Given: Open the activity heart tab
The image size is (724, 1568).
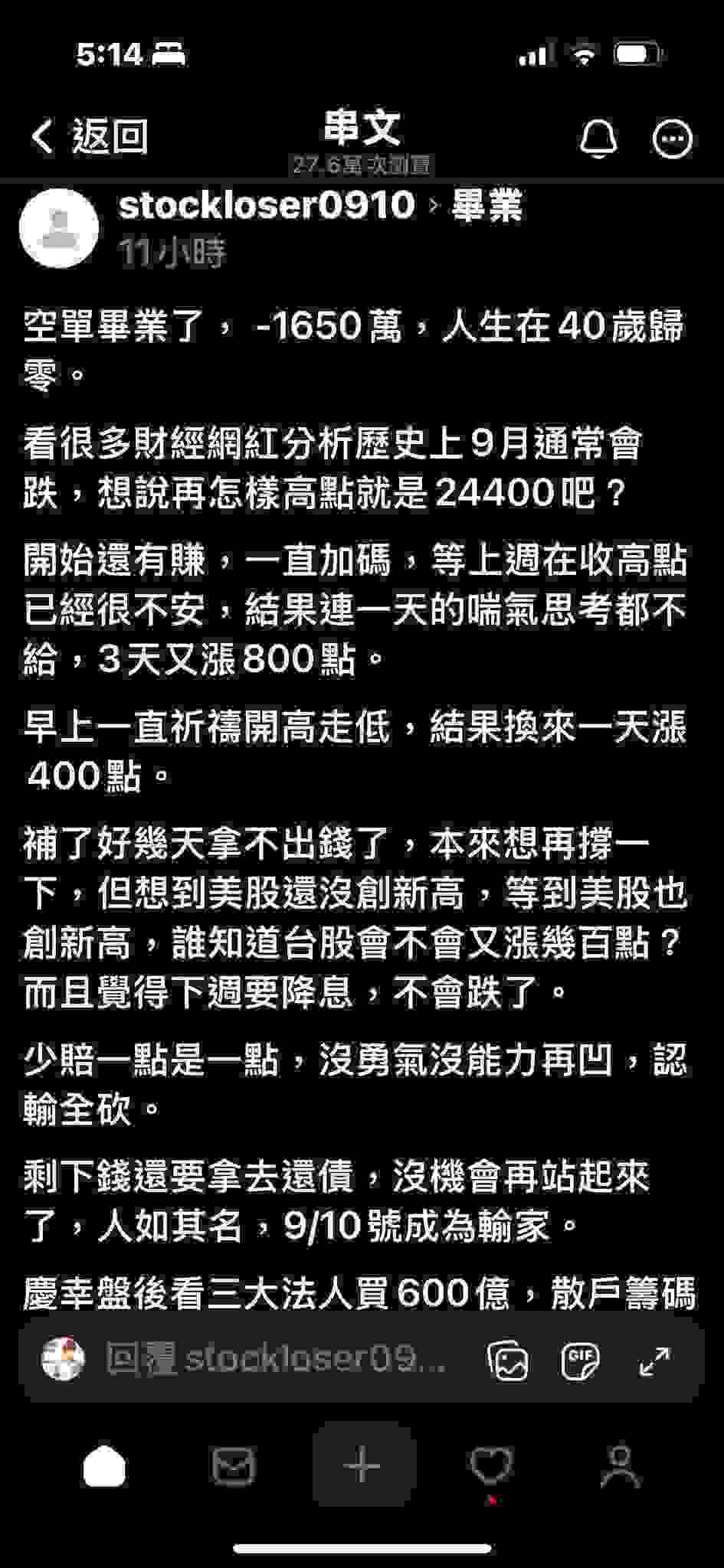Looking at the screenshot, I should click(x=490, y=1466).
